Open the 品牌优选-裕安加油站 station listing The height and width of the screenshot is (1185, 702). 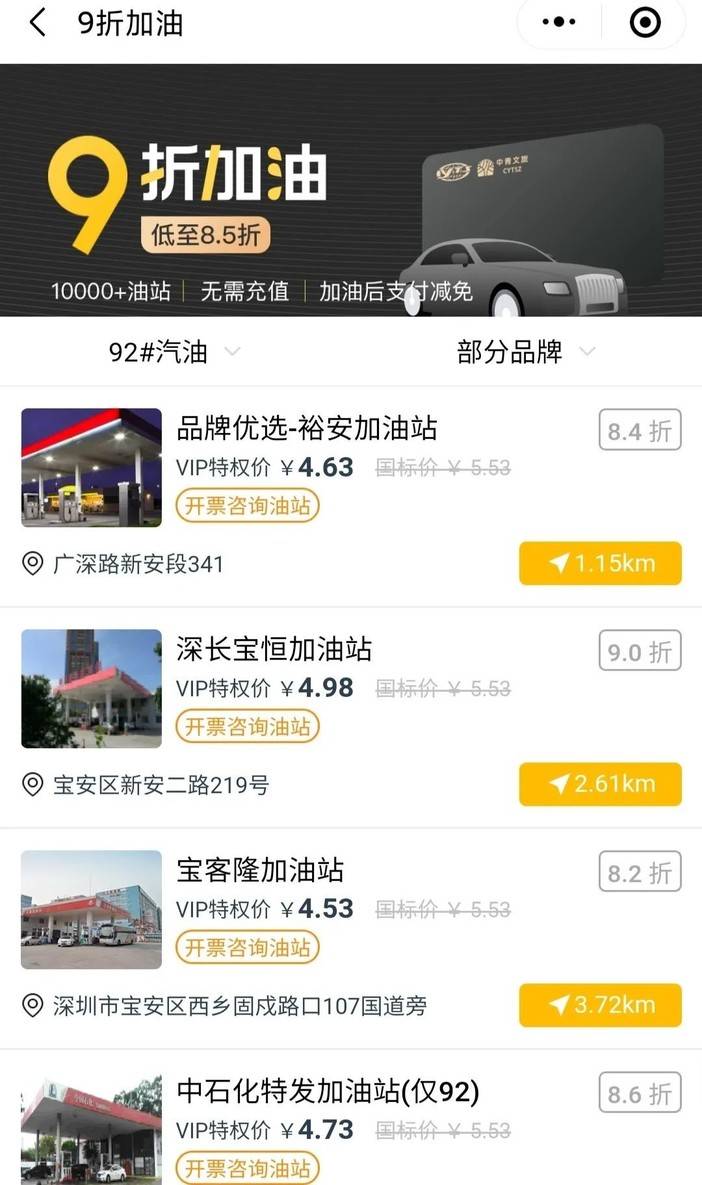click(x=307, y=429)
